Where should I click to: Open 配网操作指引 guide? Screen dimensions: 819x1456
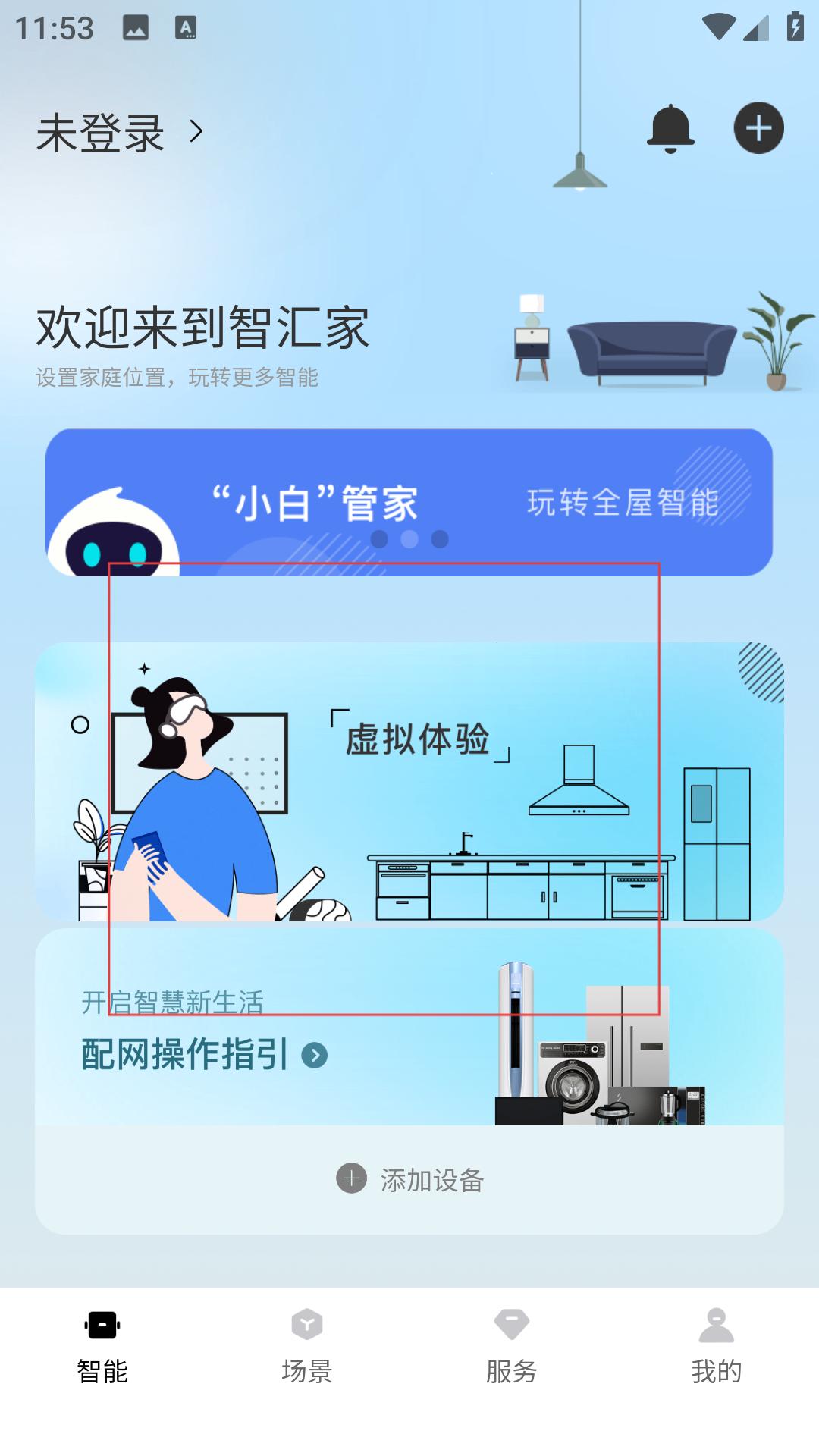point(205,1054)
